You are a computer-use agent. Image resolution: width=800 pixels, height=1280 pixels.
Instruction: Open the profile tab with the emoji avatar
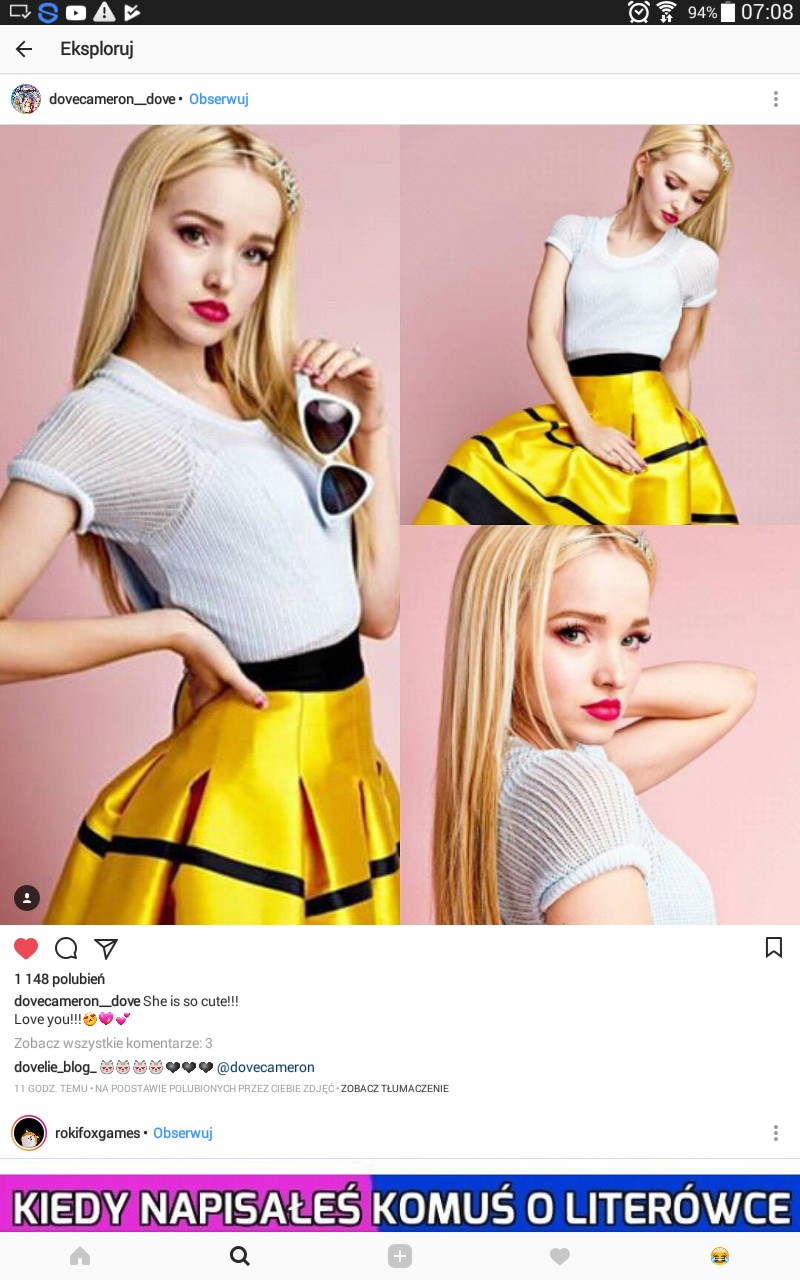coord(719,1256)
